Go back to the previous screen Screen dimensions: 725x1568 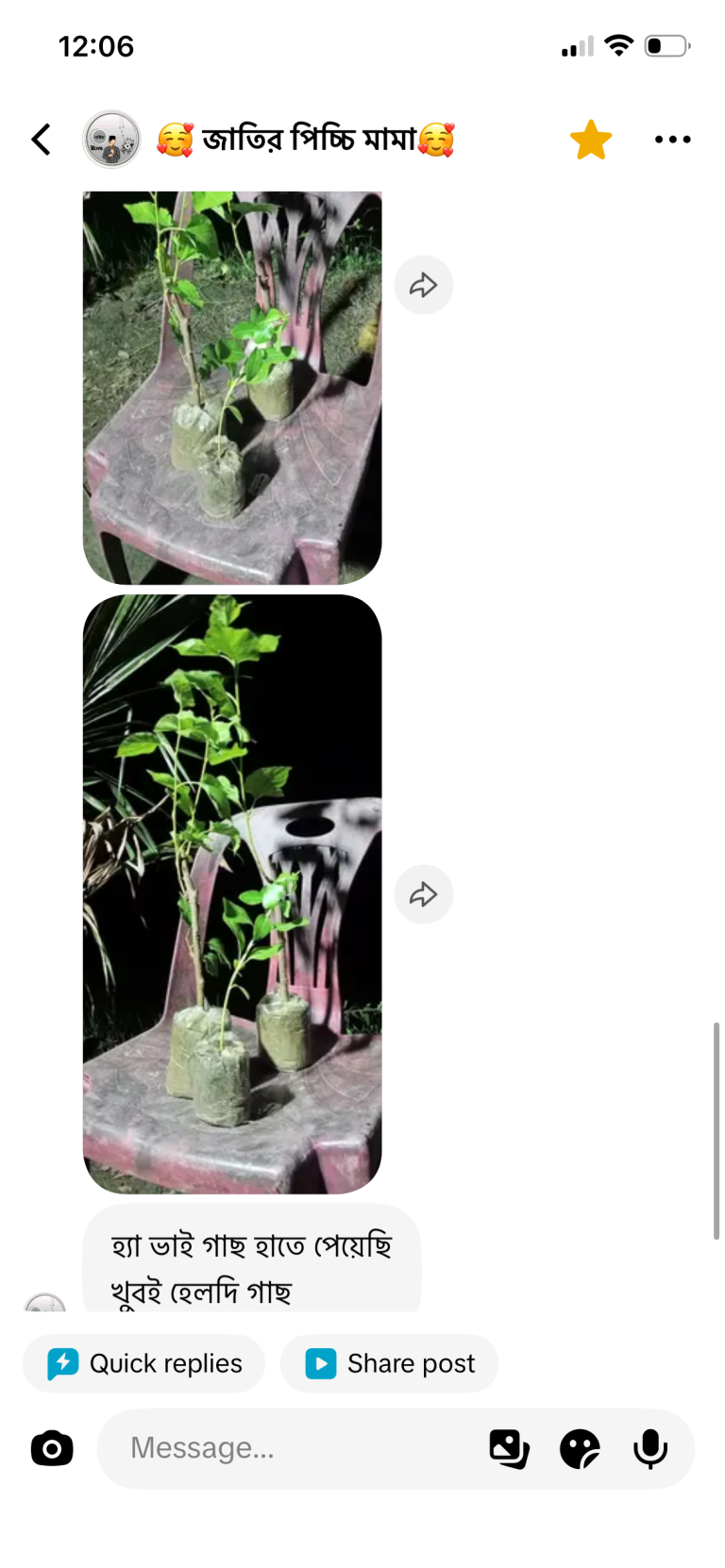click(x=41, y=140)
